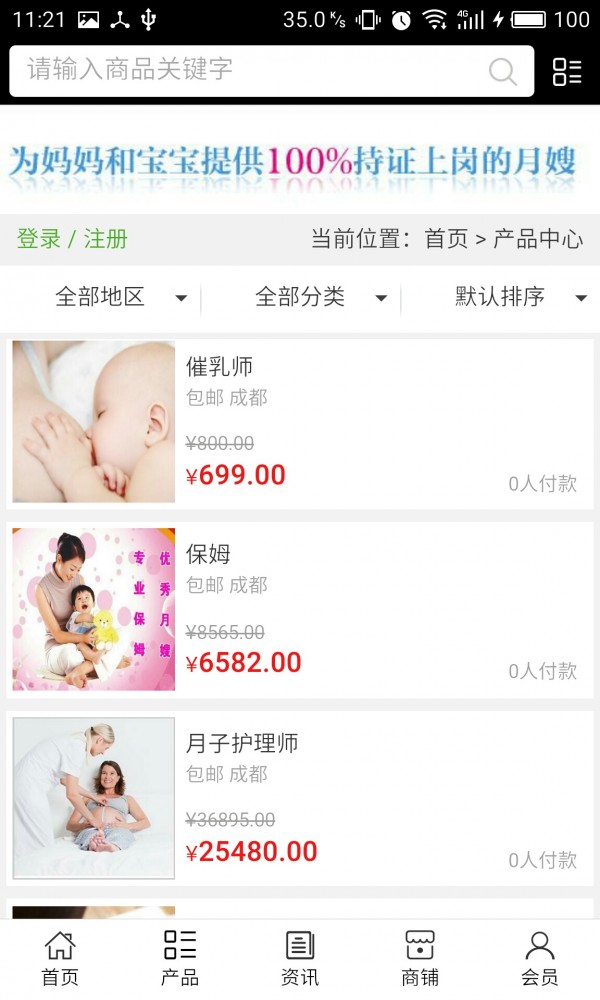The height and width of the screenshot is (1000, 600).
Task: Switch to the 产品 tab
Action: (180, 958)
